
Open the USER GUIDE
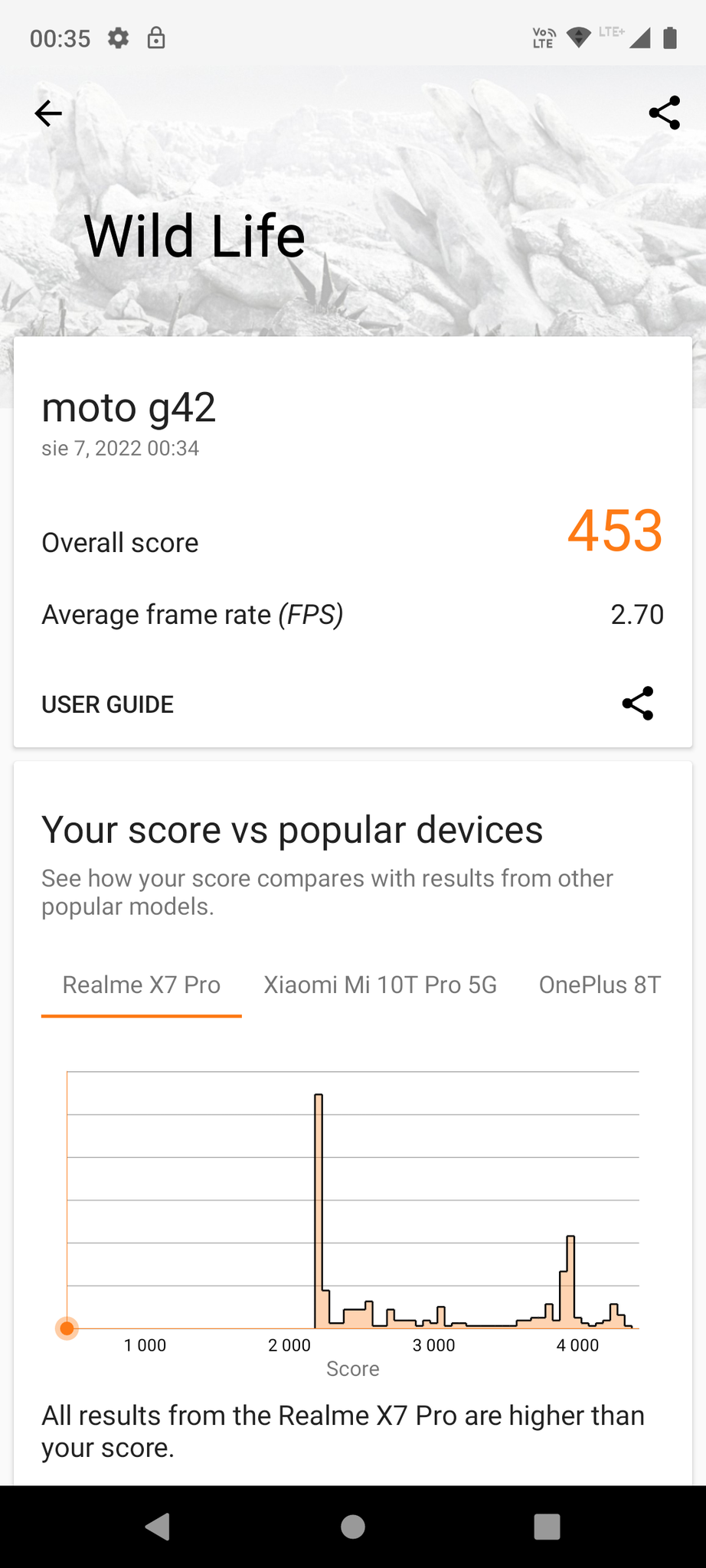point(107,704)
